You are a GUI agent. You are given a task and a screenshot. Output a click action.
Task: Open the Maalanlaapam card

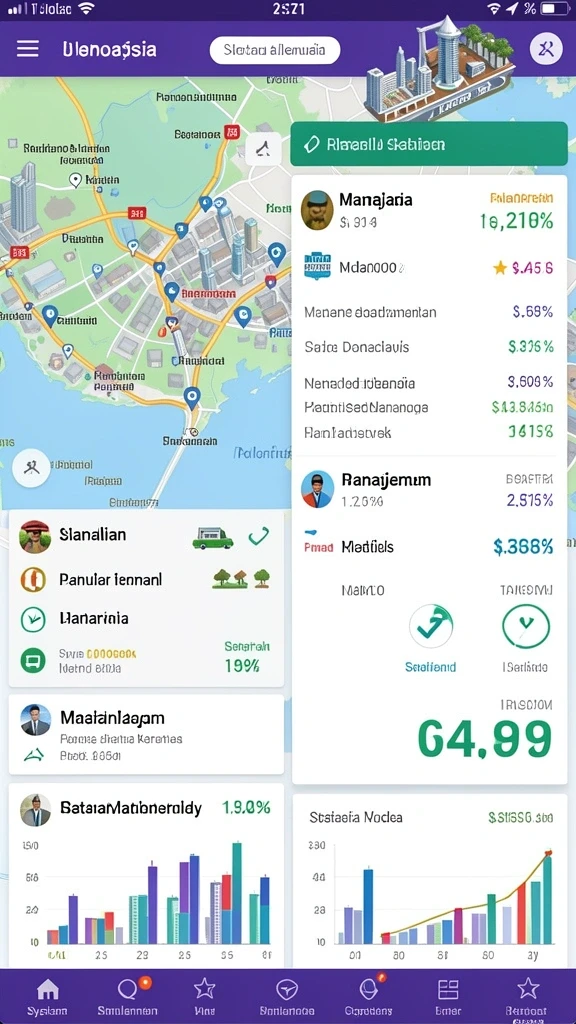click(146, 735)
